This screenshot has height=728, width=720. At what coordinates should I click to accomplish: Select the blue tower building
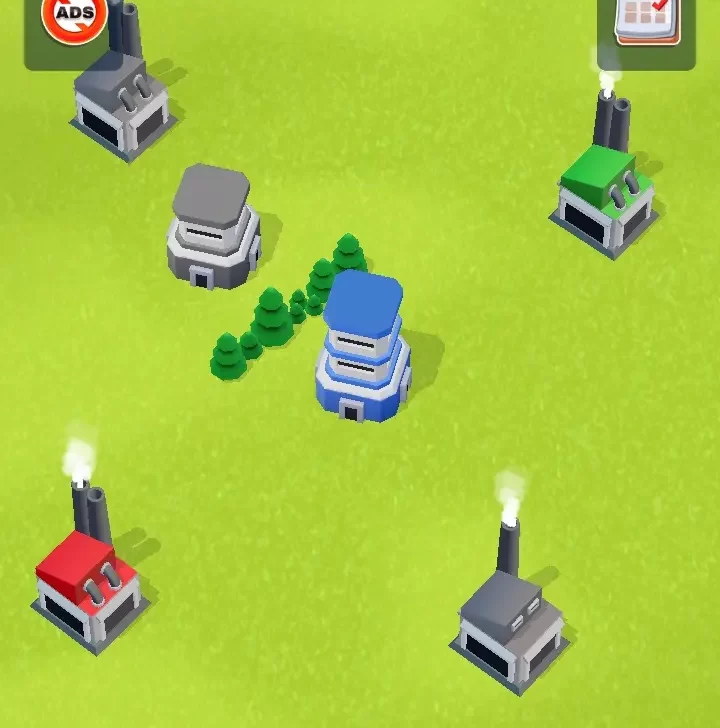coord(362,352)
